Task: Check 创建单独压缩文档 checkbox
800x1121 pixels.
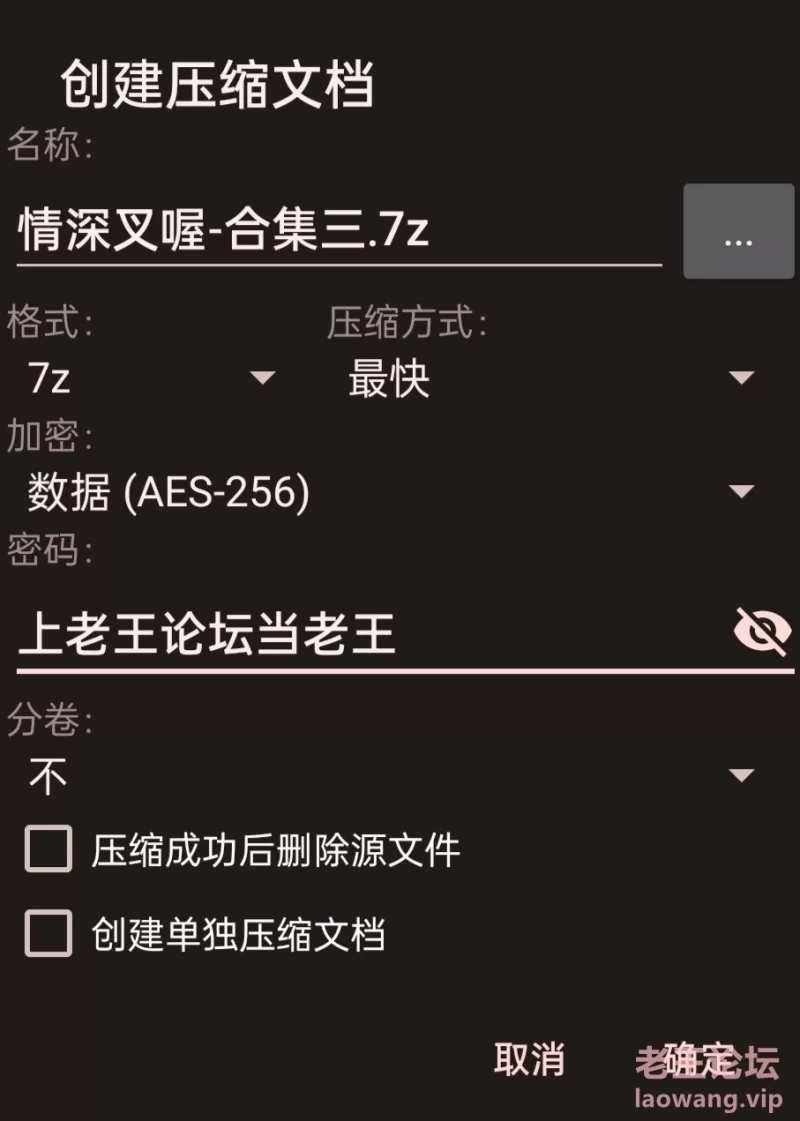Action: (48, 934)
